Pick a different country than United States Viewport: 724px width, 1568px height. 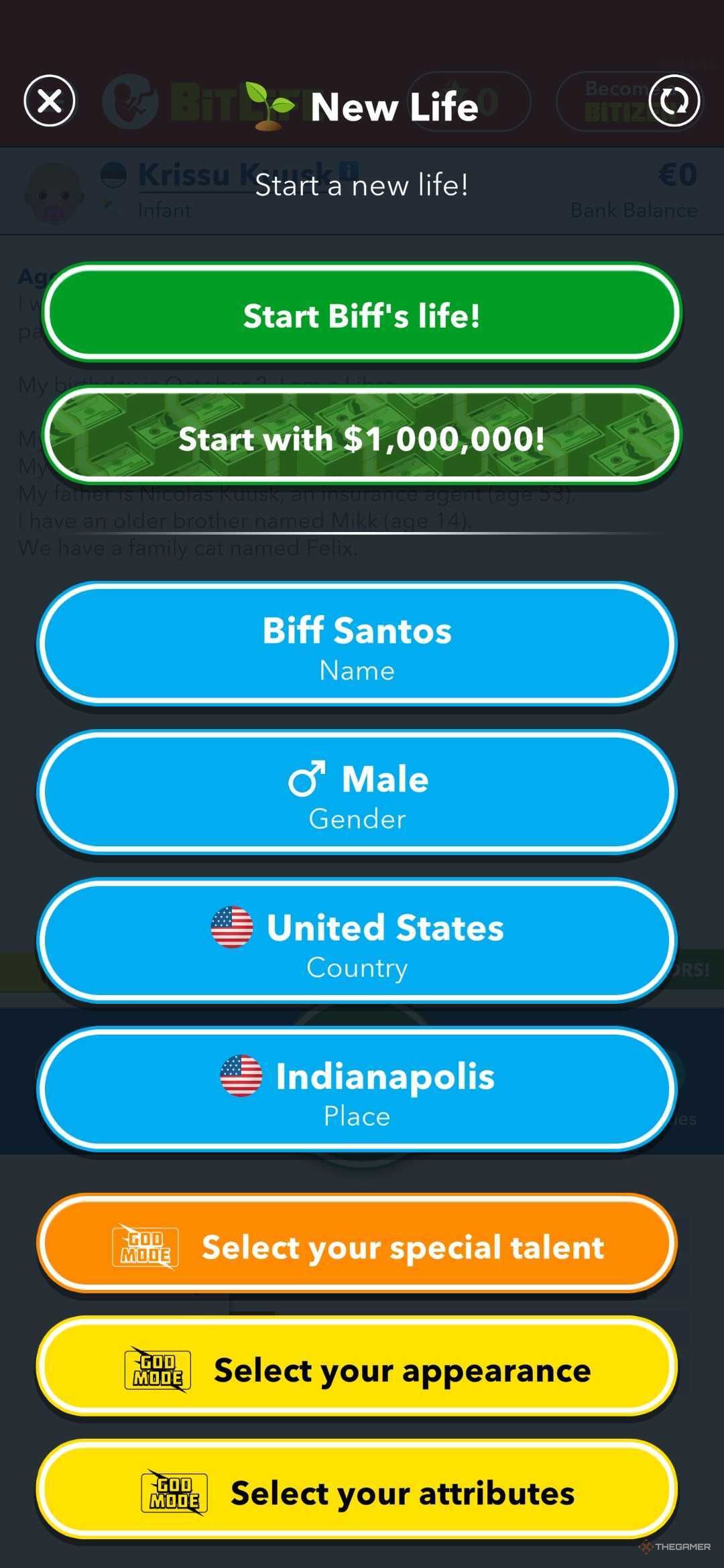pos(357,941)
